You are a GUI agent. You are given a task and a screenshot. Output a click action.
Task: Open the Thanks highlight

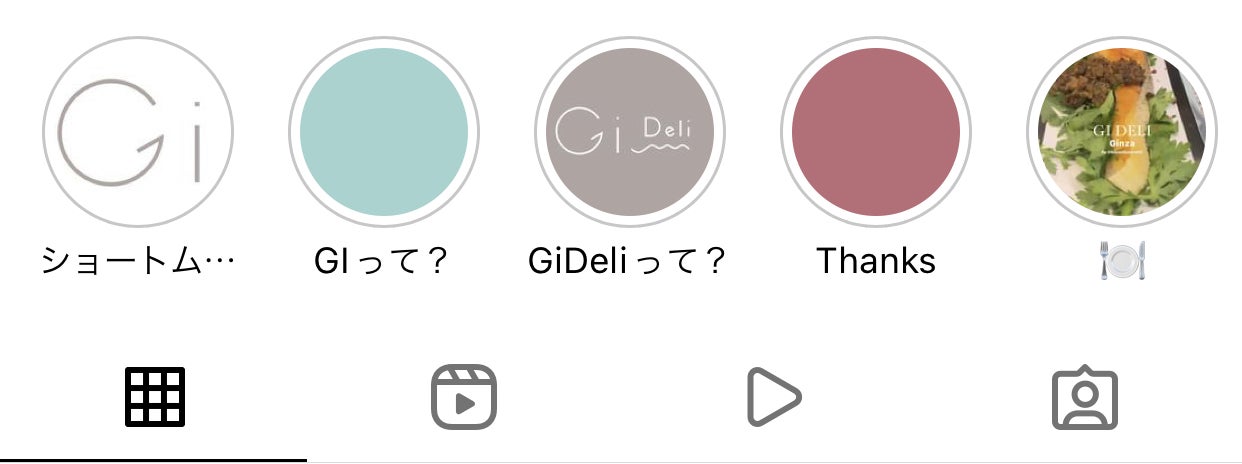coord(876,132)
